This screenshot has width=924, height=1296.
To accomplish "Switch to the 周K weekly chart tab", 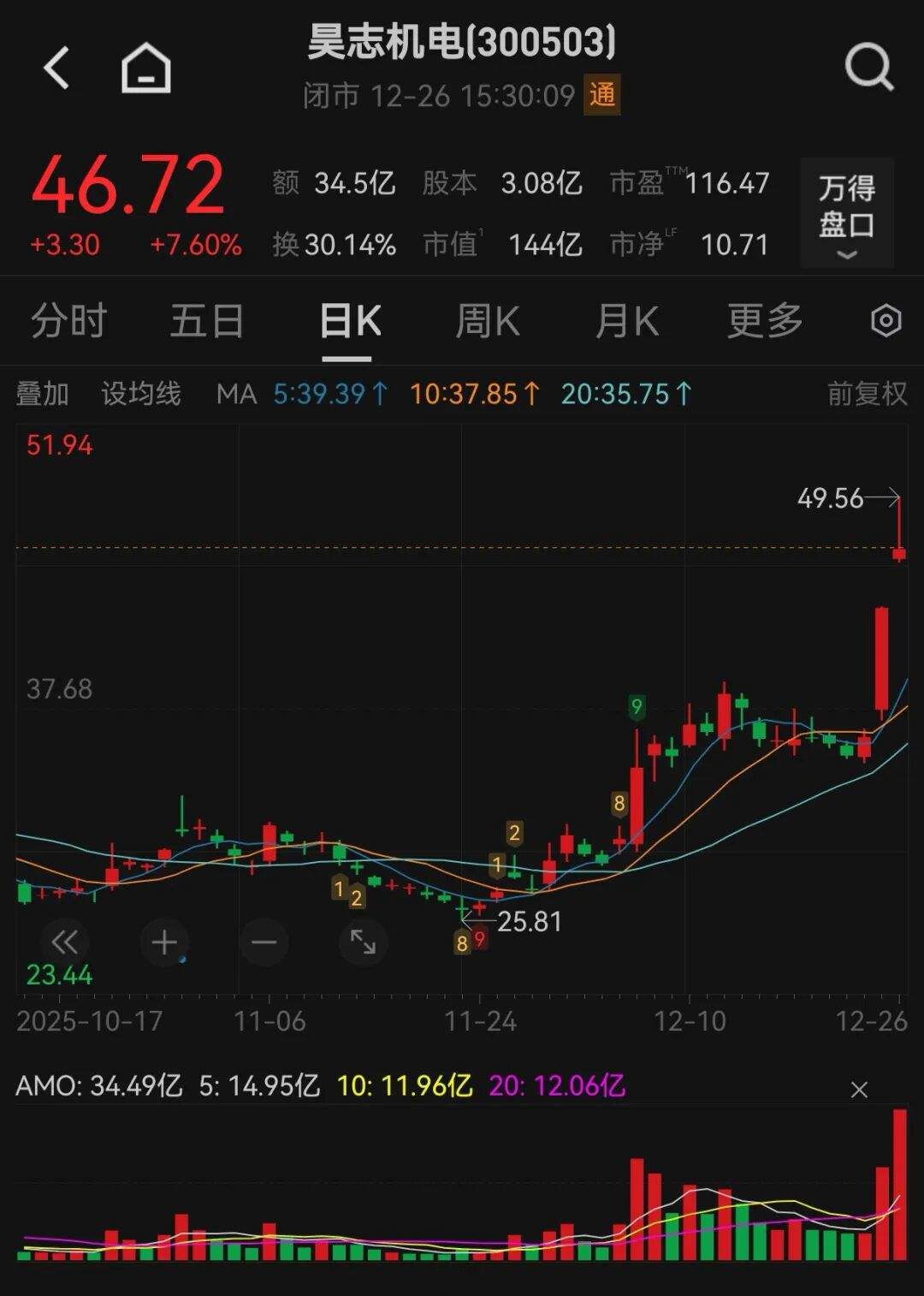I will tap(488, 321).
